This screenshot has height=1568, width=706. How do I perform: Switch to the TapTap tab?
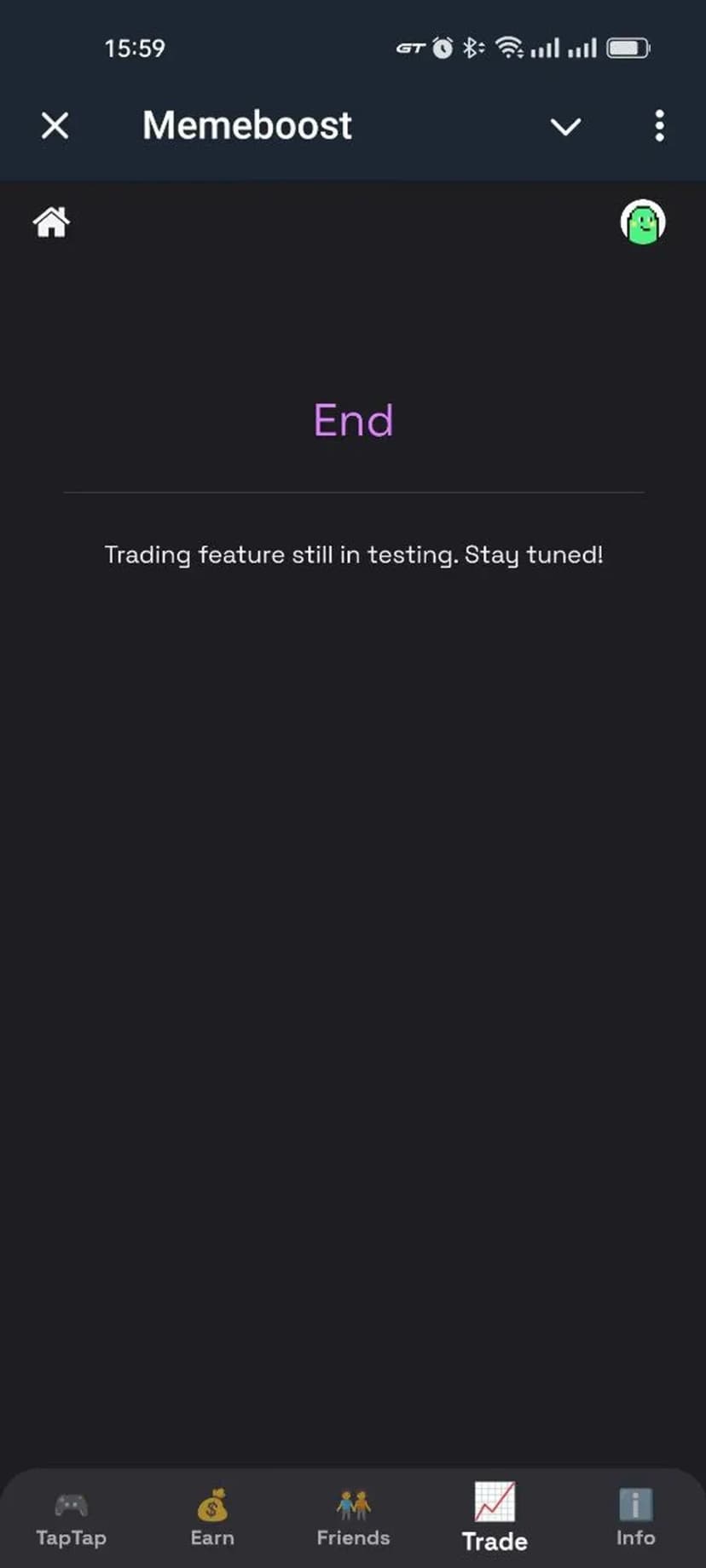coord(71,1519)
